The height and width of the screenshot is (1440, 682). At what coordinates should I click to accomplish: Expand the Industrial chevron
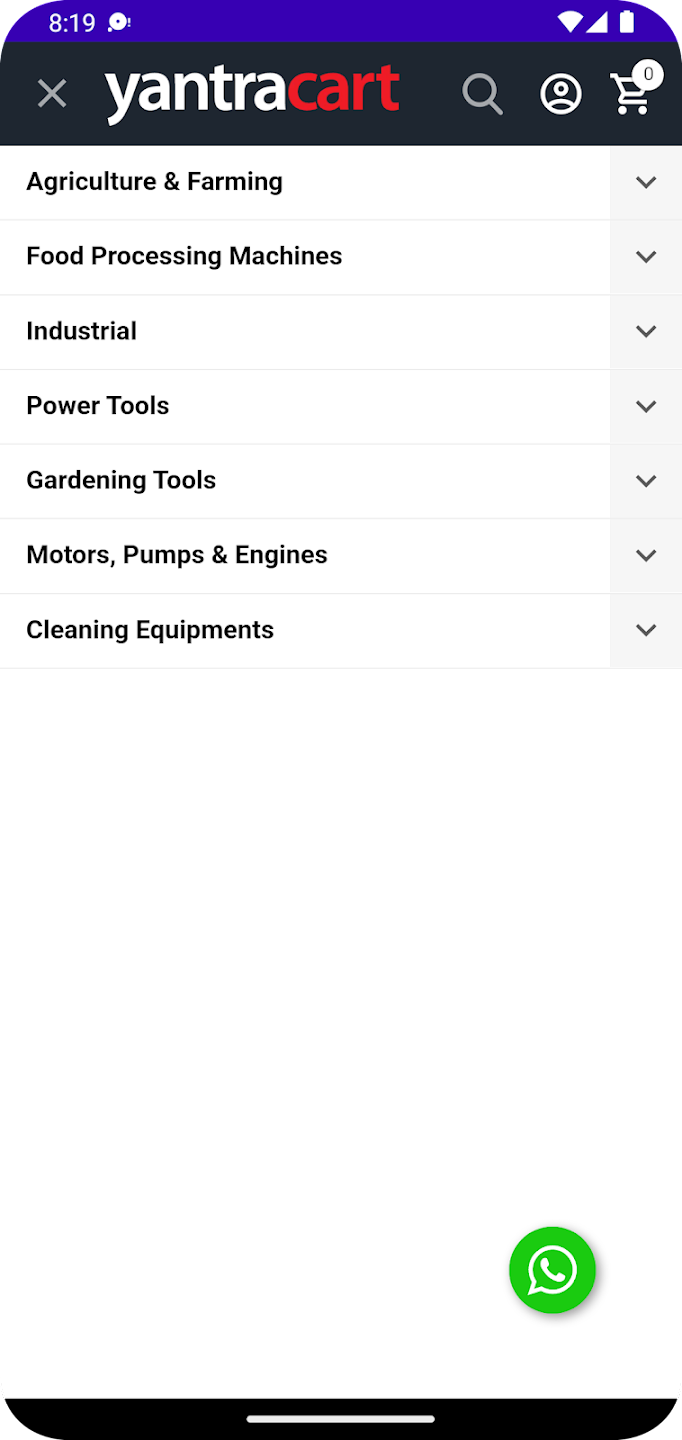(646, 331)
